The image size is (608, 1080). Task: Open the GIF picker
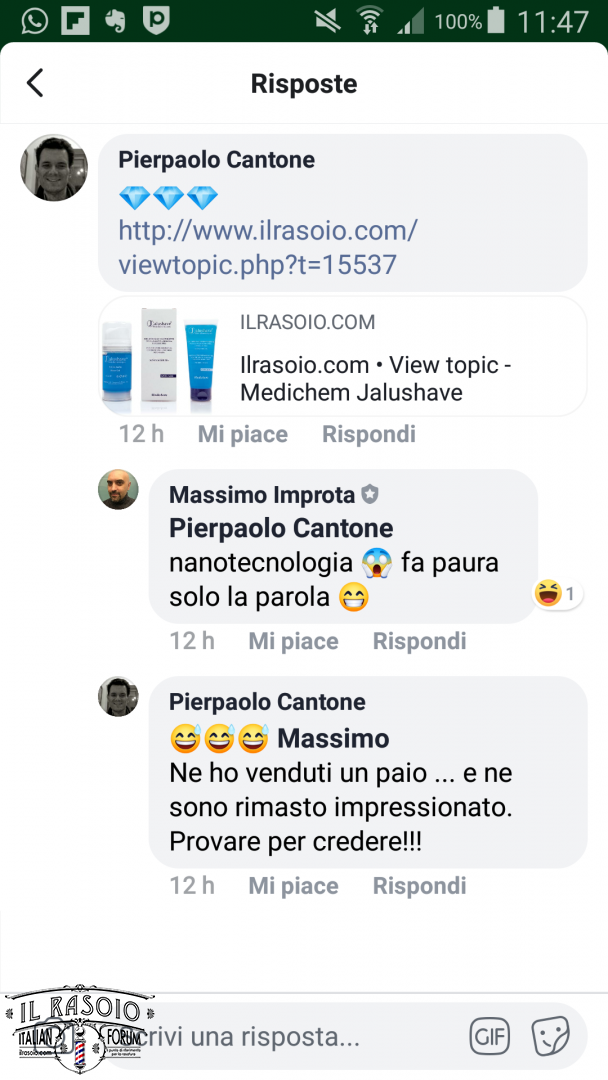(490, 1036)
